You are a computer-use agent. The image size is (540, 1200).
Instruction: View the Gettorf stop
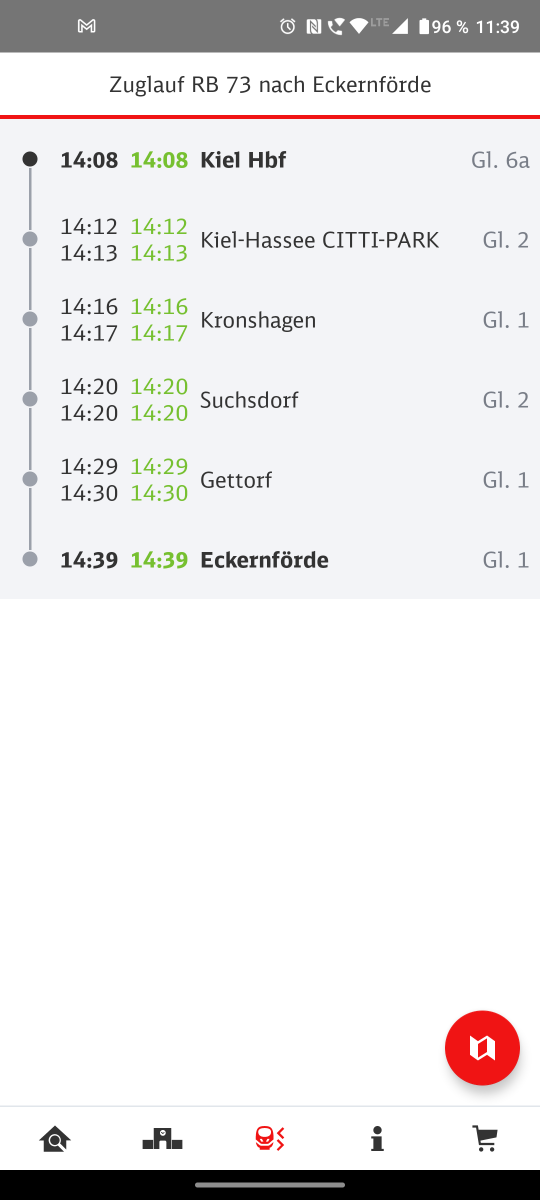click(270, 480)
